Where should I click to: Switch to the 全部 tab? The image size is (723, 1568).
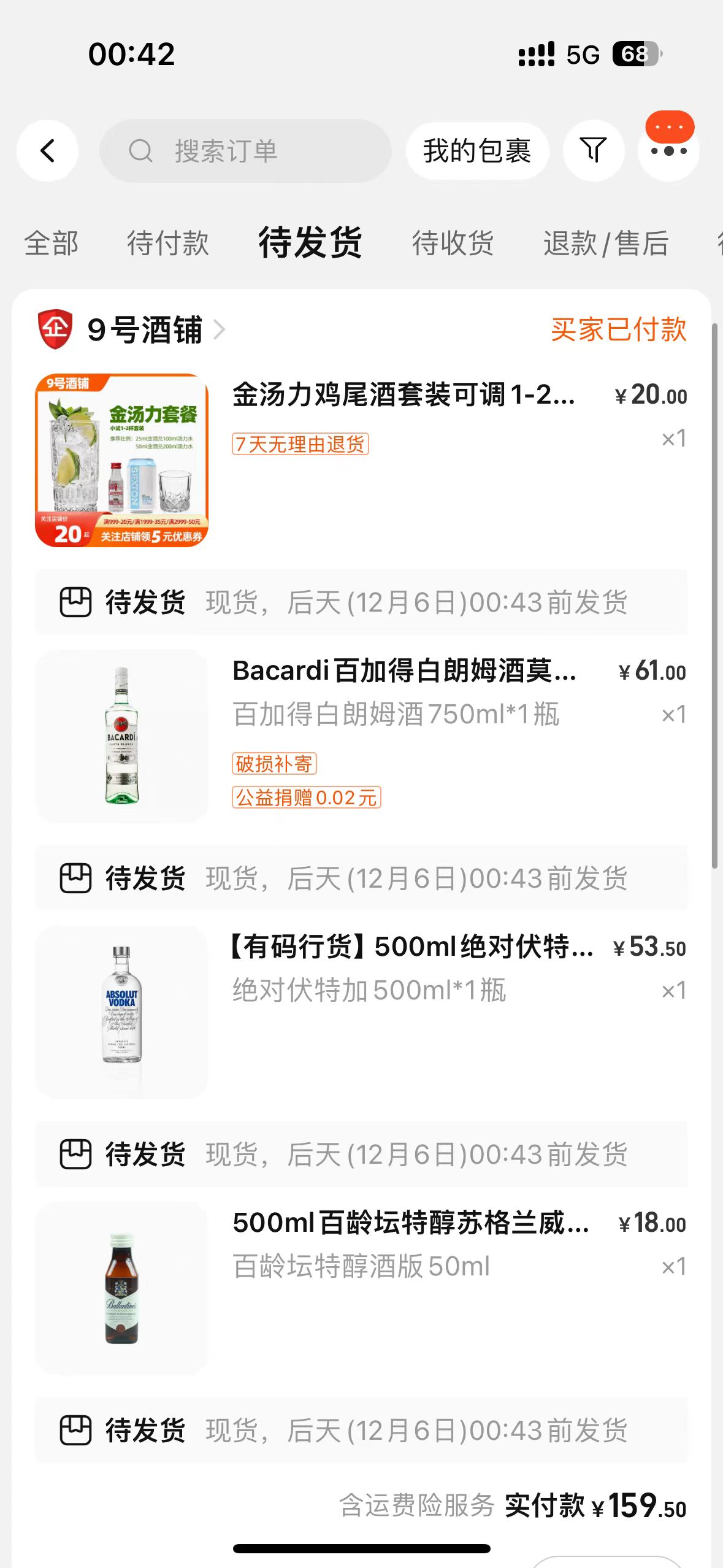point(52,243)
